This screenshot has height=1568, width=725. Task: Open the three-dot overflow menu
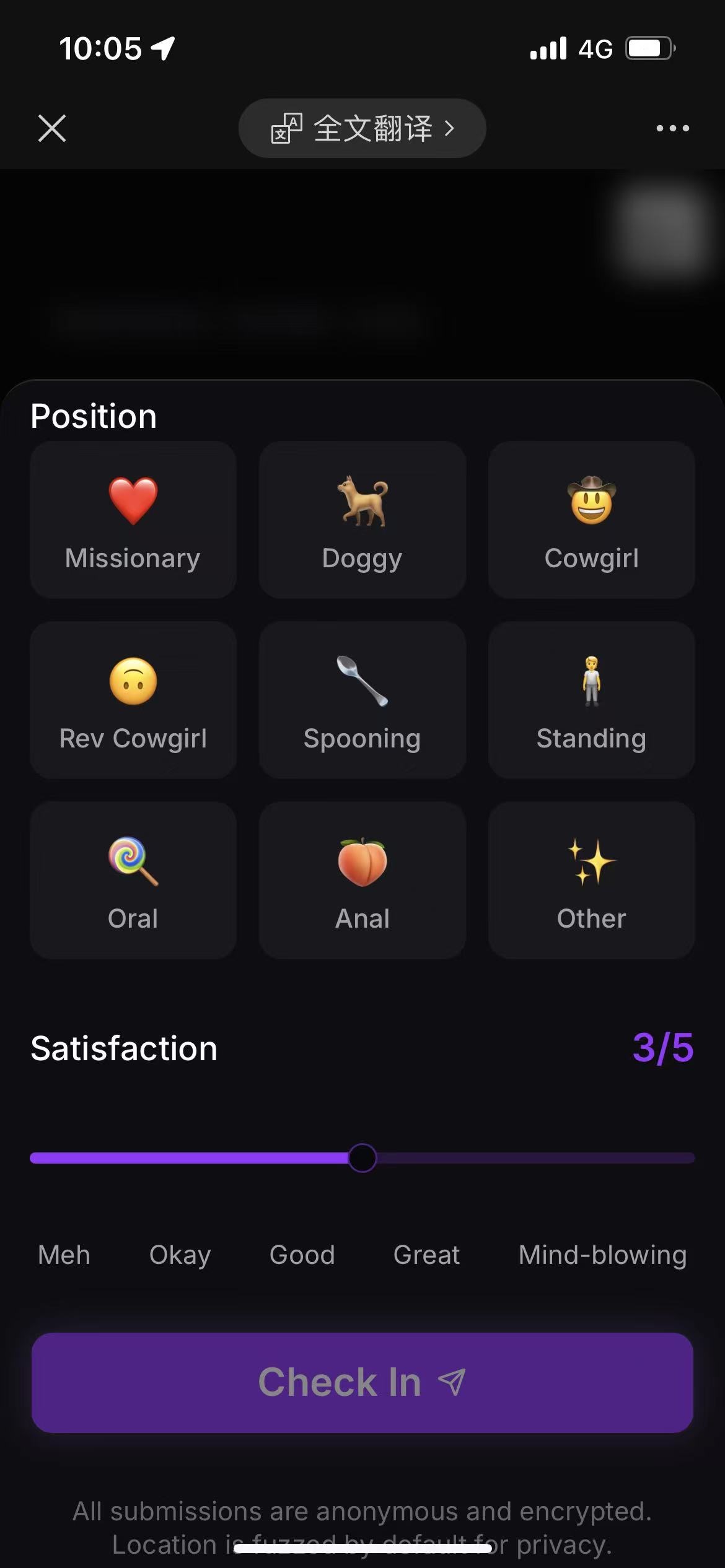point(672,128)
